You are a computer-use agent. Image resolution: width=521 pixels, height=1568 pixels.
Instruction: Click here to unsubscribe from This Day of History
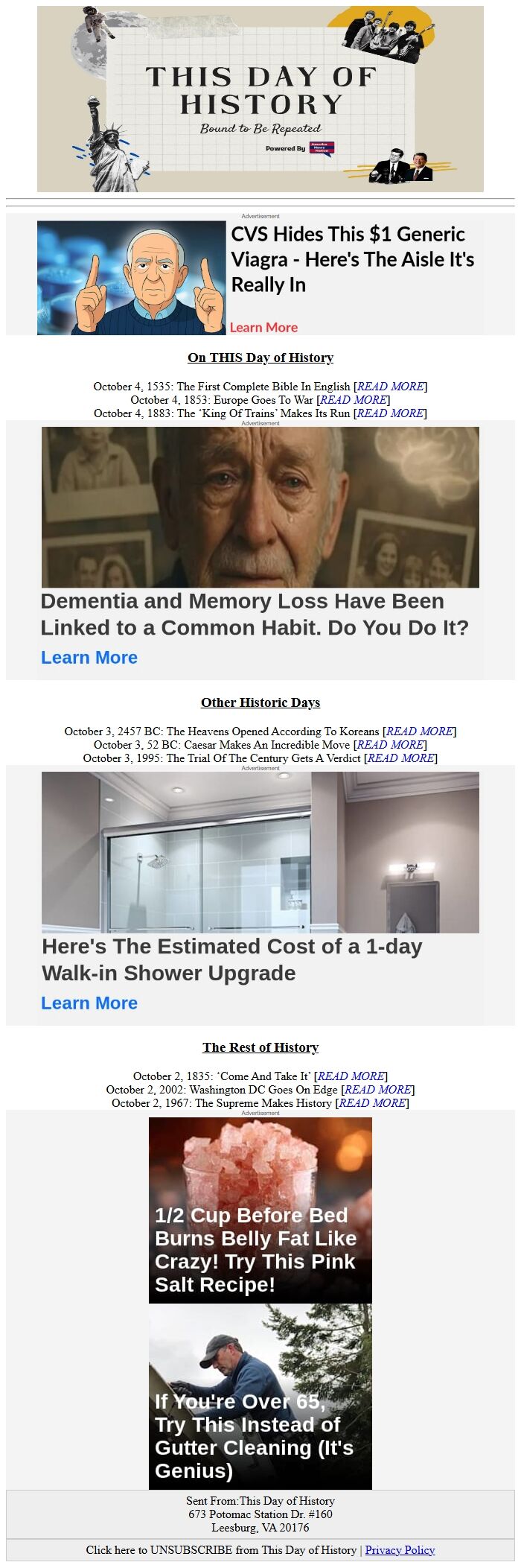point(221,1549)
